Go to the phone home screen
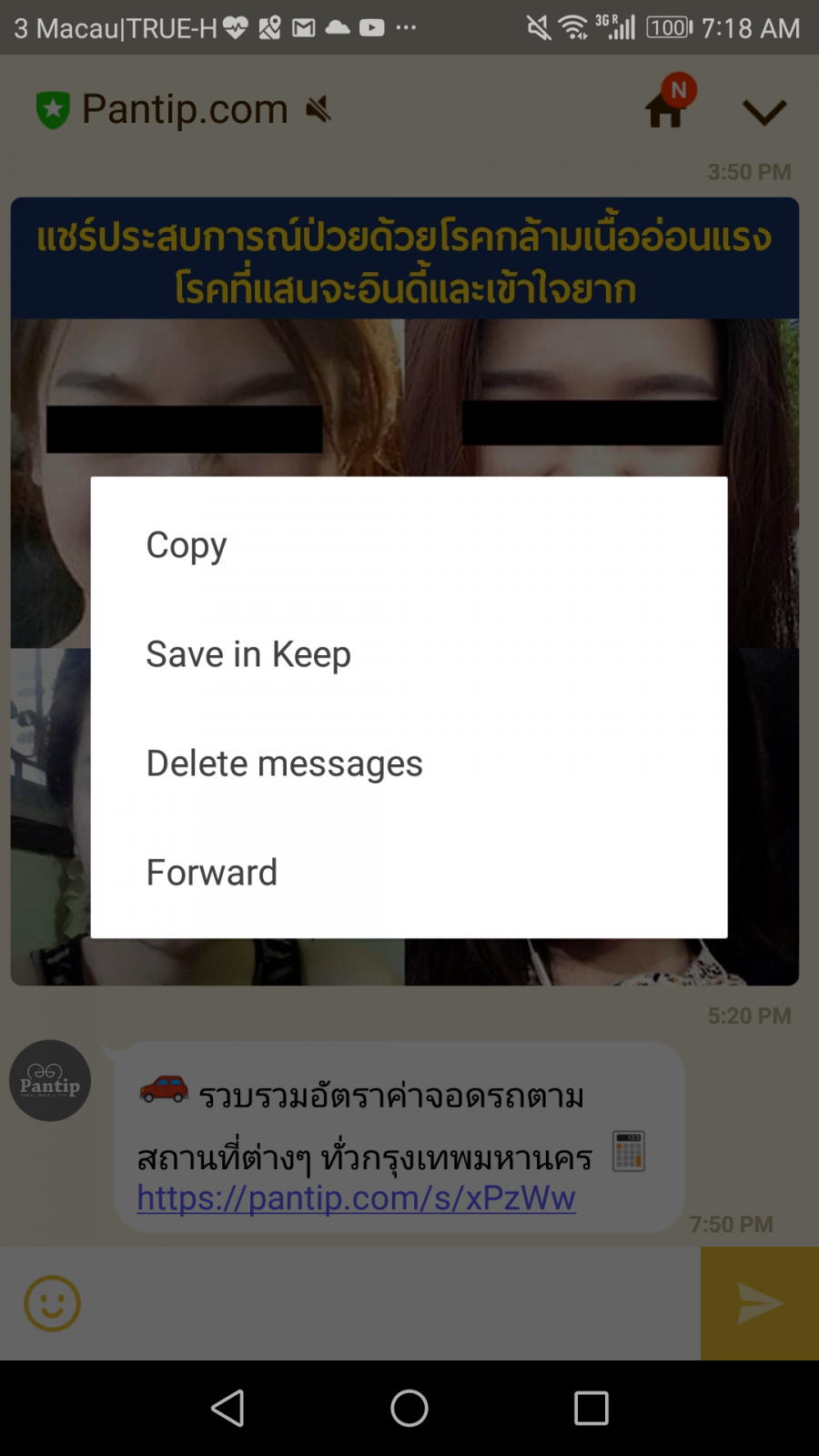Viewport: 819px width, 1456px height. tap(409, 1408)
